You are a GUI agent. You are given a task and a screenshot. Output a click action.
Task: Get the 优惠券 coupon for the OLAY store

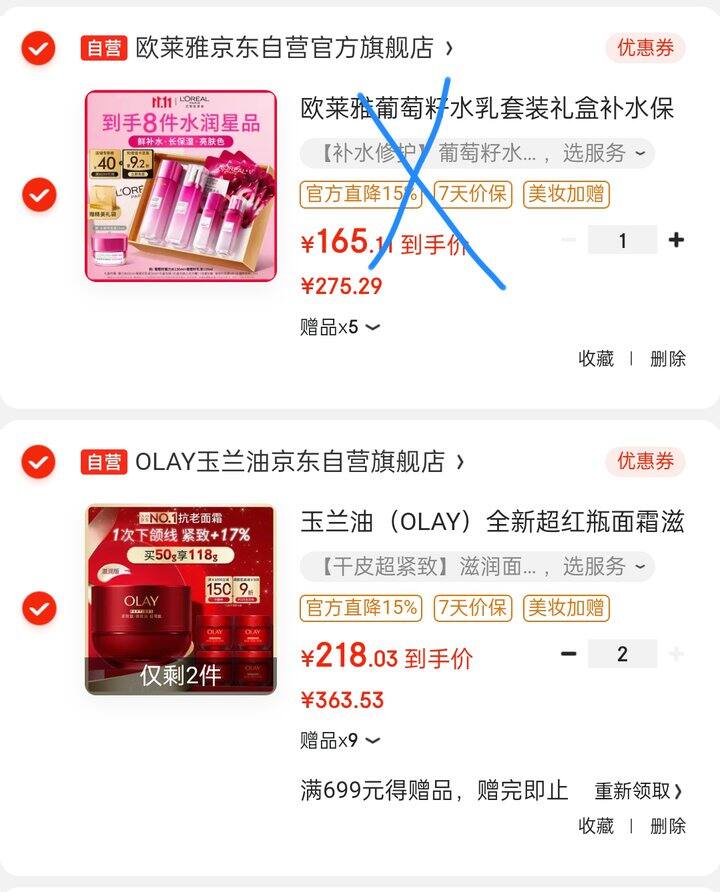point(645,461)
